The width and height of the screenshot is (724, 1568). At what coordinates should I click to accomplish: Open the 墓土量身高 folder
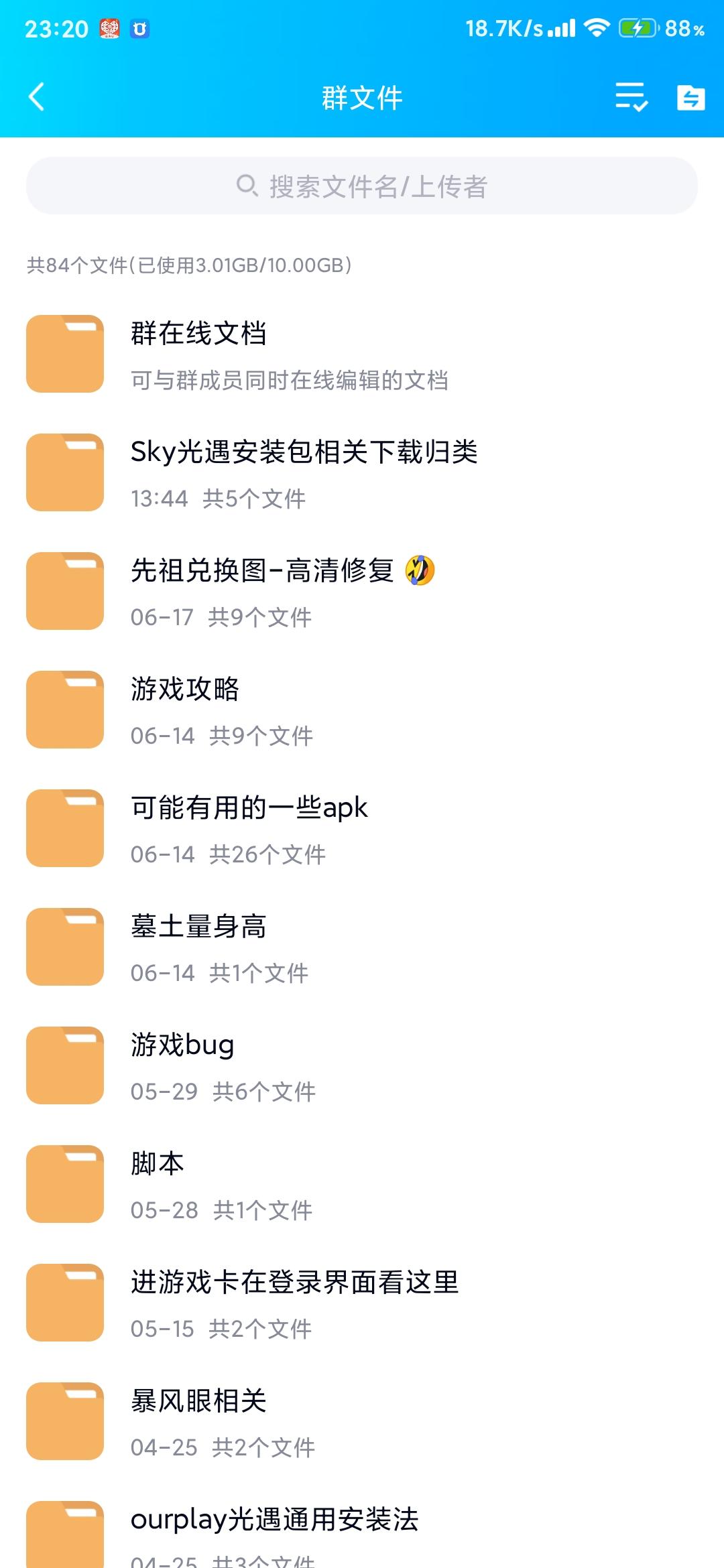362,947
